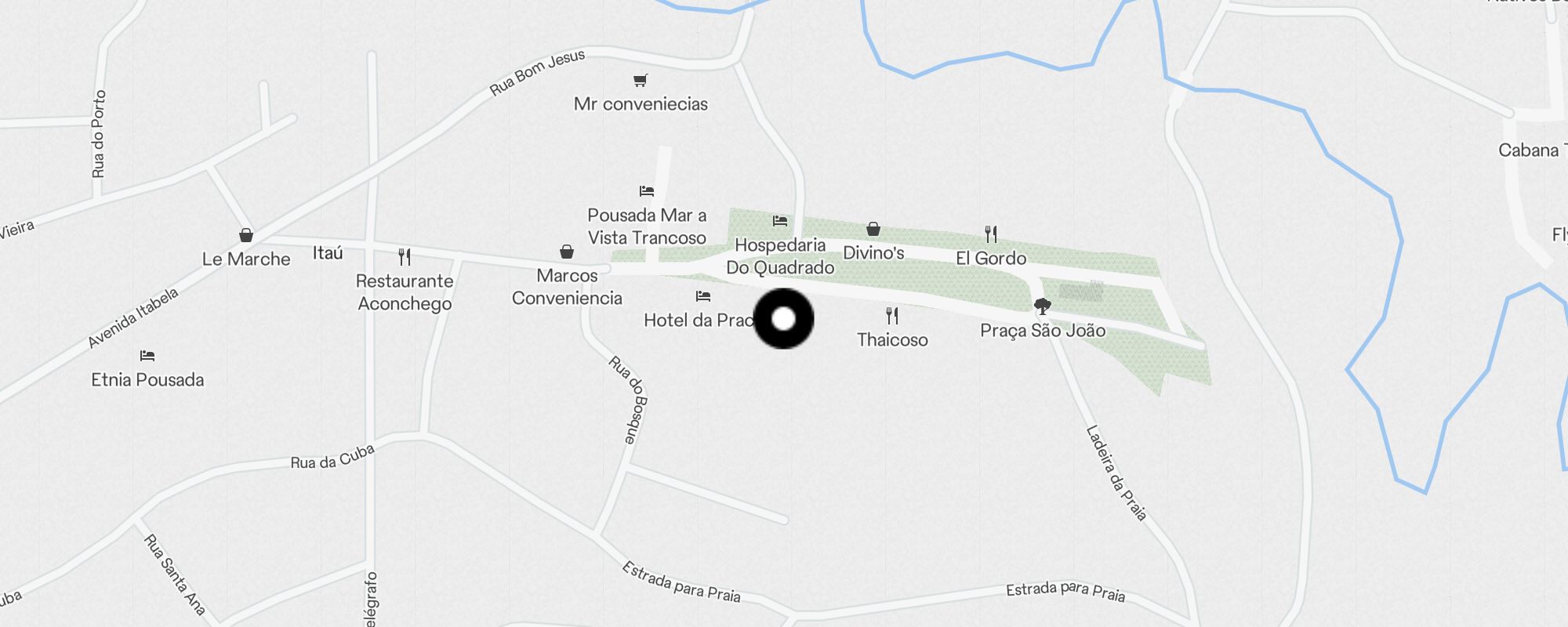Tap the black location marker
This screenshot has width=1568, height=627.
[x=783, y=319]
